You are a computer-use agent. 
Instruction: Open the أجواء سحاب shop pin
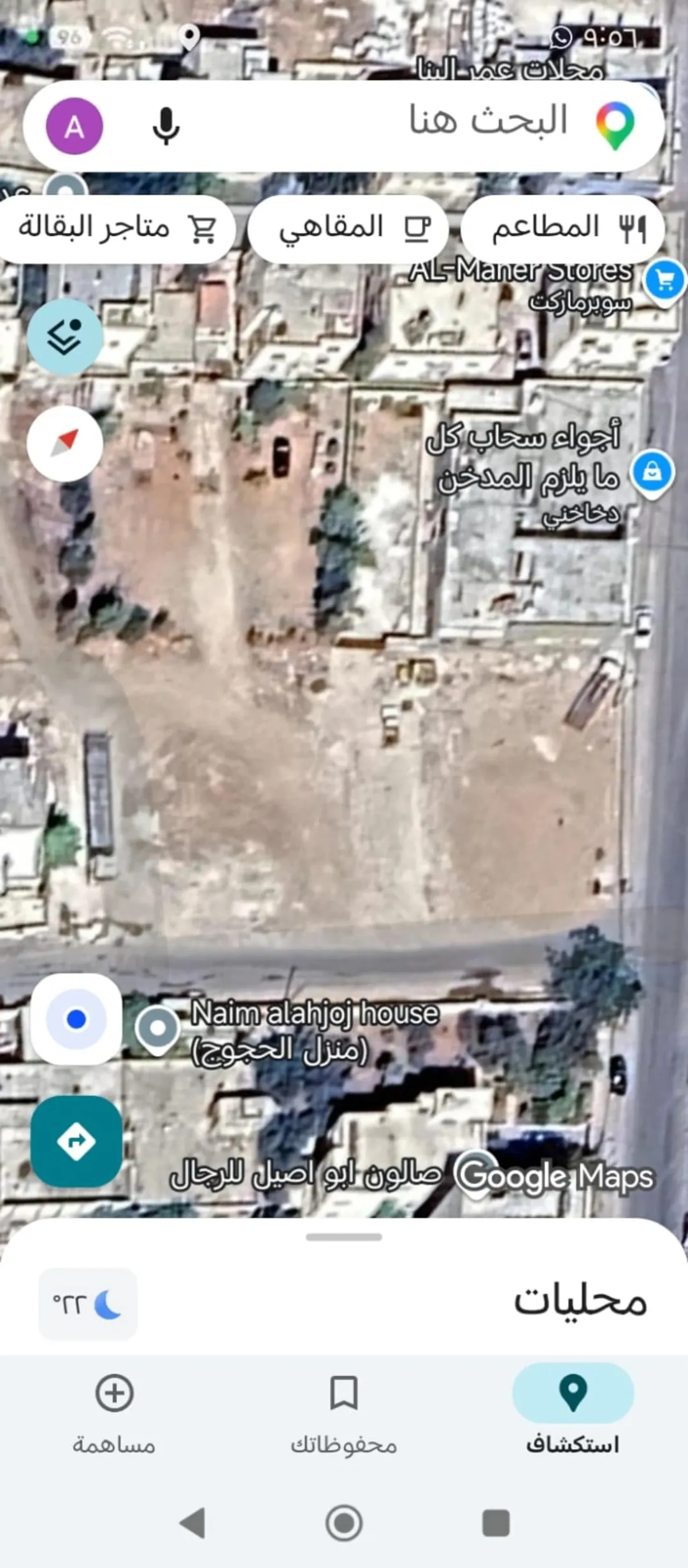(x=652, y=474)
